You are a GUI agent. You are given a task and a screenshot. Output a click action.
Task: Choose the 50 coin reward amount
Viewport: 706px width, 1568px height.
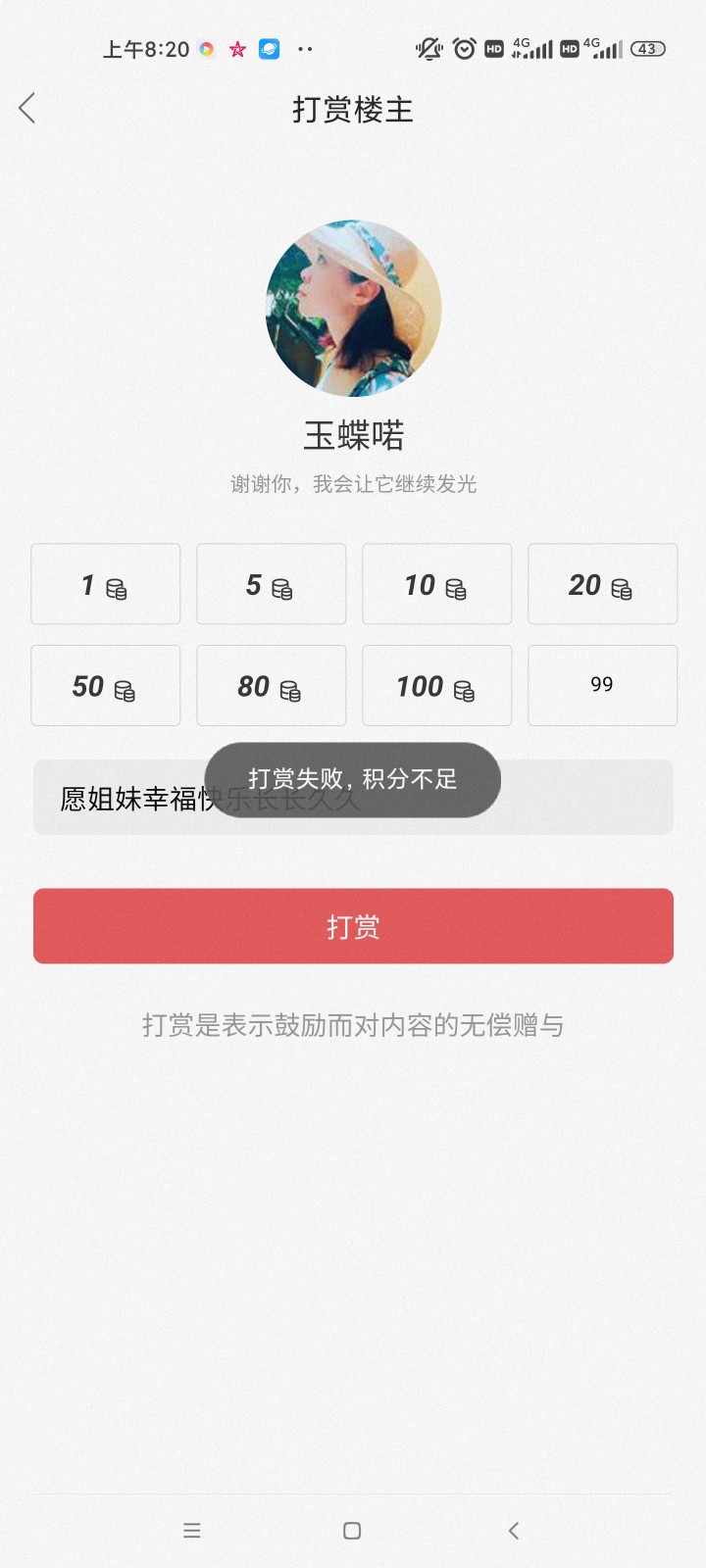pyautogui.click(x=106, y=686)
